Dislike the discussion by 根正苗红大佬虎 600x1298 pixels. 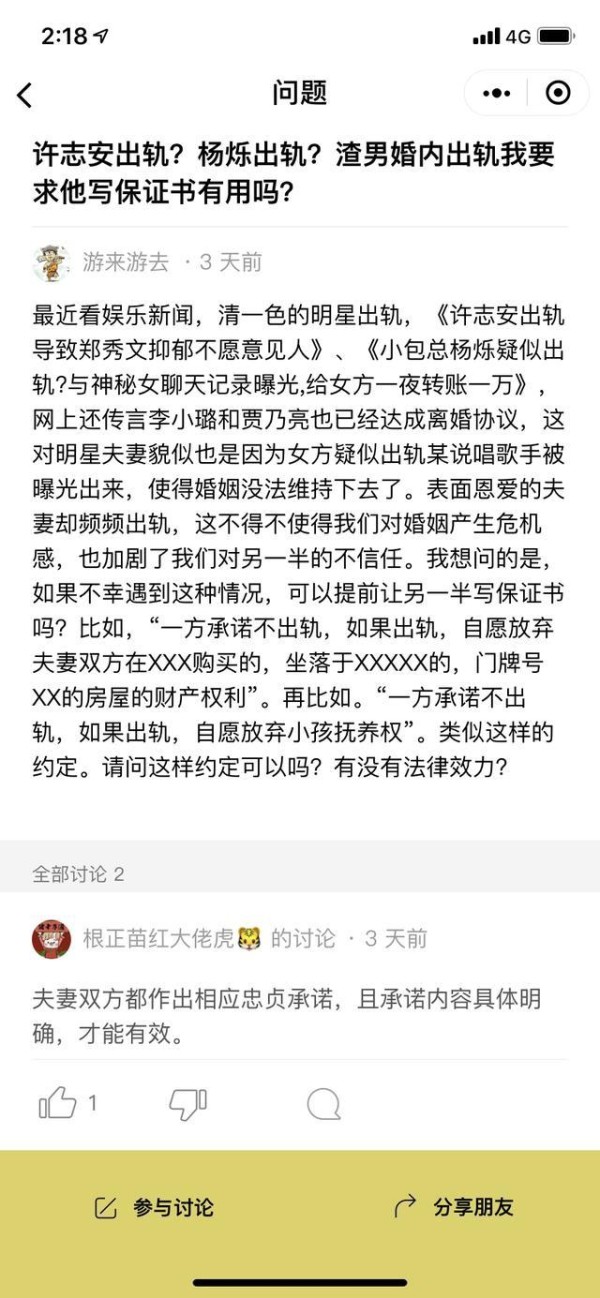click(188, 1104)
